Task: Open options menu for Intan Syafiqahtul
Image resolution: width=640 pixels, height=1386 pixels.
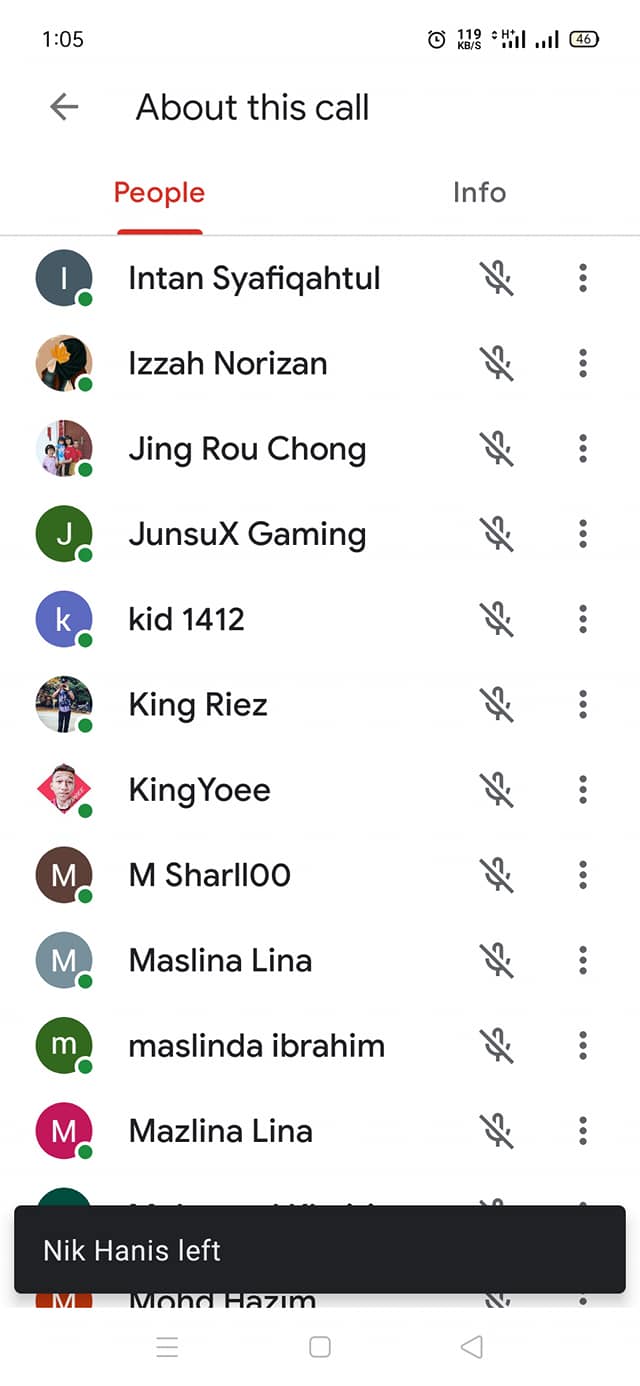Action: [x=583, y=278]
